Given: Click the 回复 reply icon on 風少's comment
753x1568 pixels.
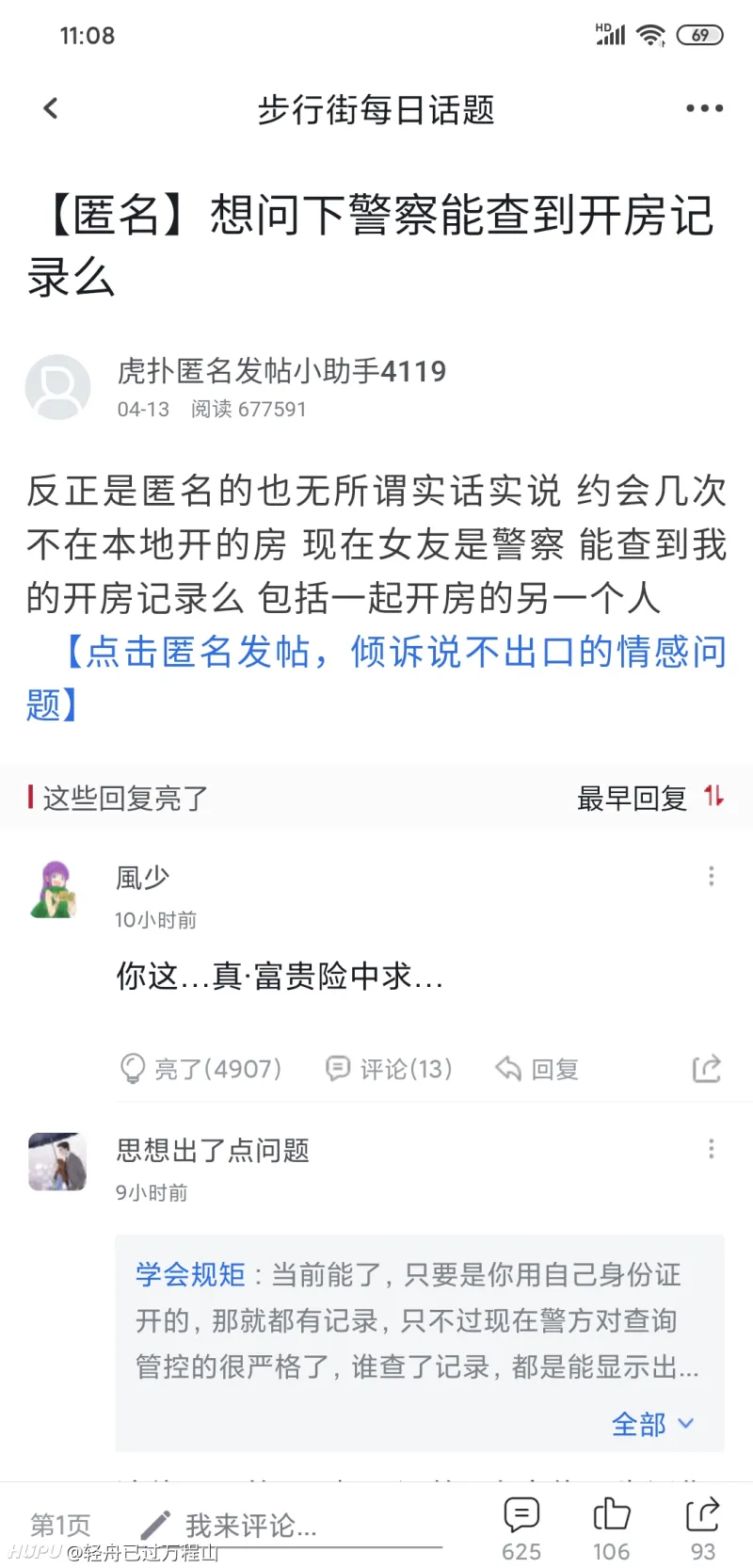Looking at the screenshot, I should pyautogui.click(x=535, y=1068).
